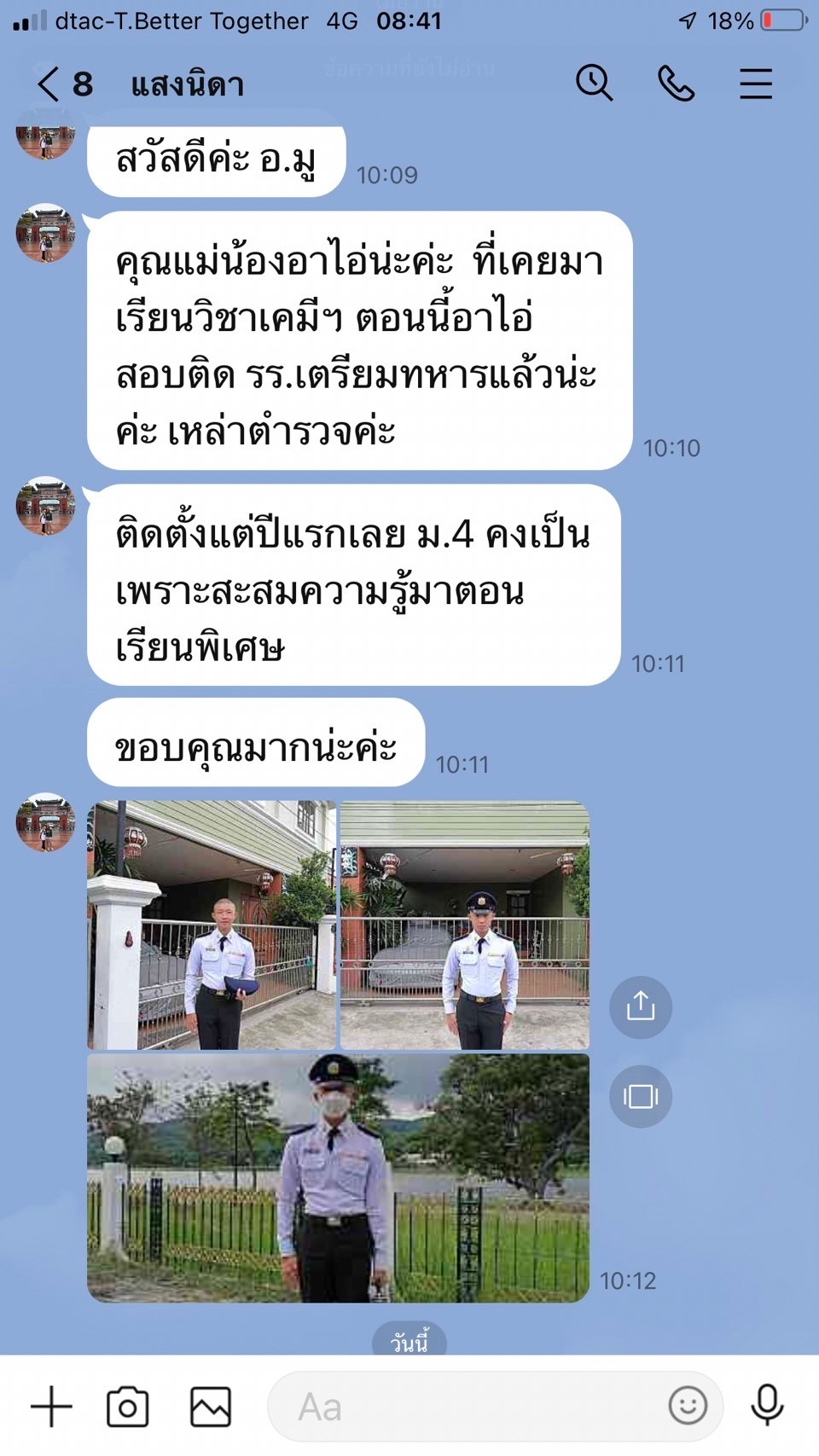Open the chat menu (three lines)
The height and width of the screenshot is (1456, 819).
click(x=755, y=84)
